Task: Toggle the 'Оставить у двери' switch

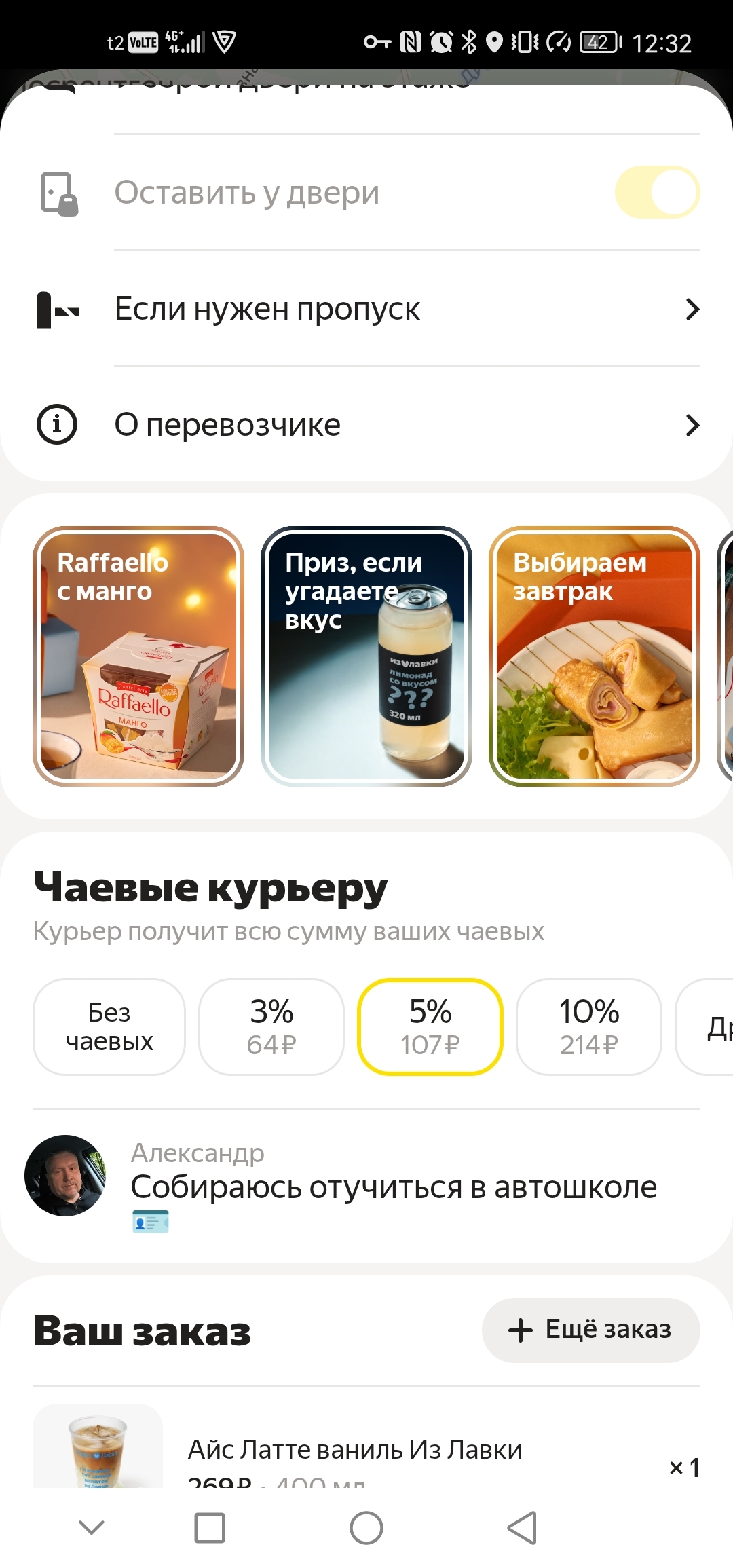Action: tap(656, 192)
